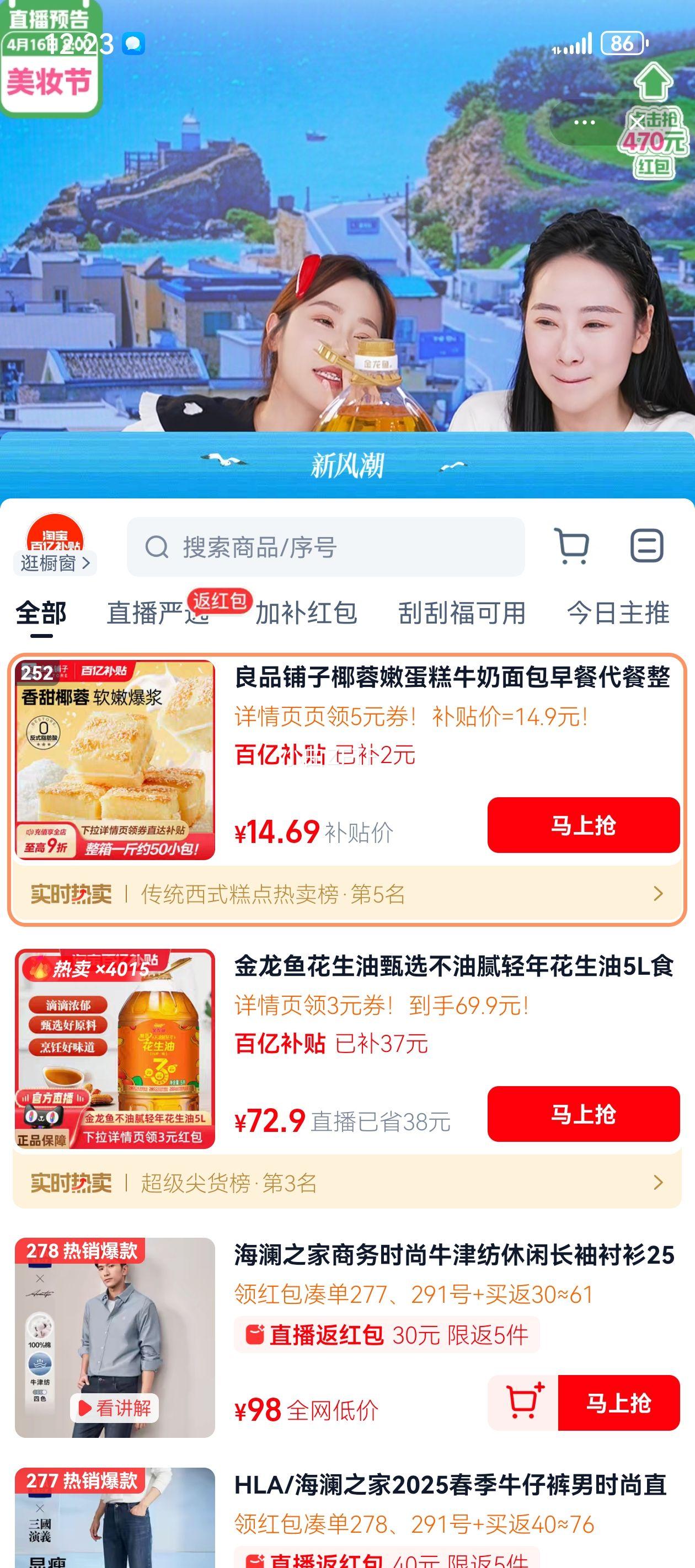Open the shopping cart icon
Screen dimensions: 695x1568
pos(573,546)
